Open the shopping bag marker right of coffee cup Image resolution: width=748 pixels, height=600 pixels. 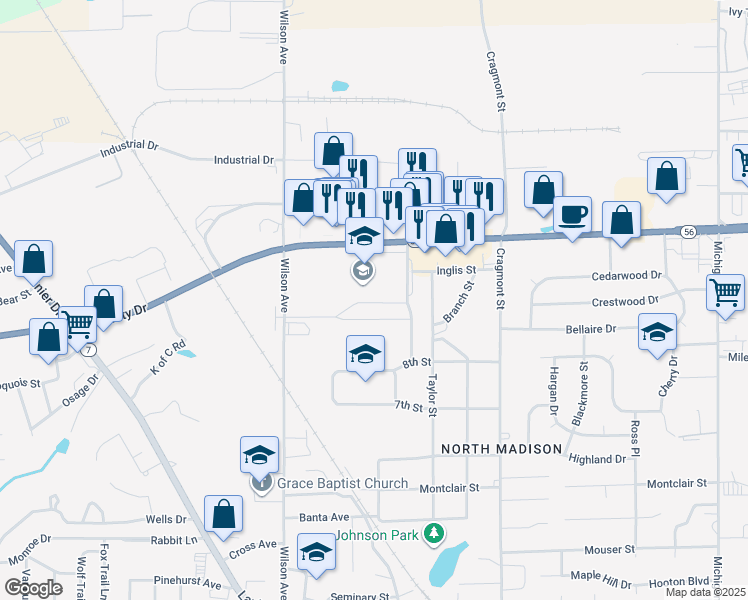click(622, 221)
